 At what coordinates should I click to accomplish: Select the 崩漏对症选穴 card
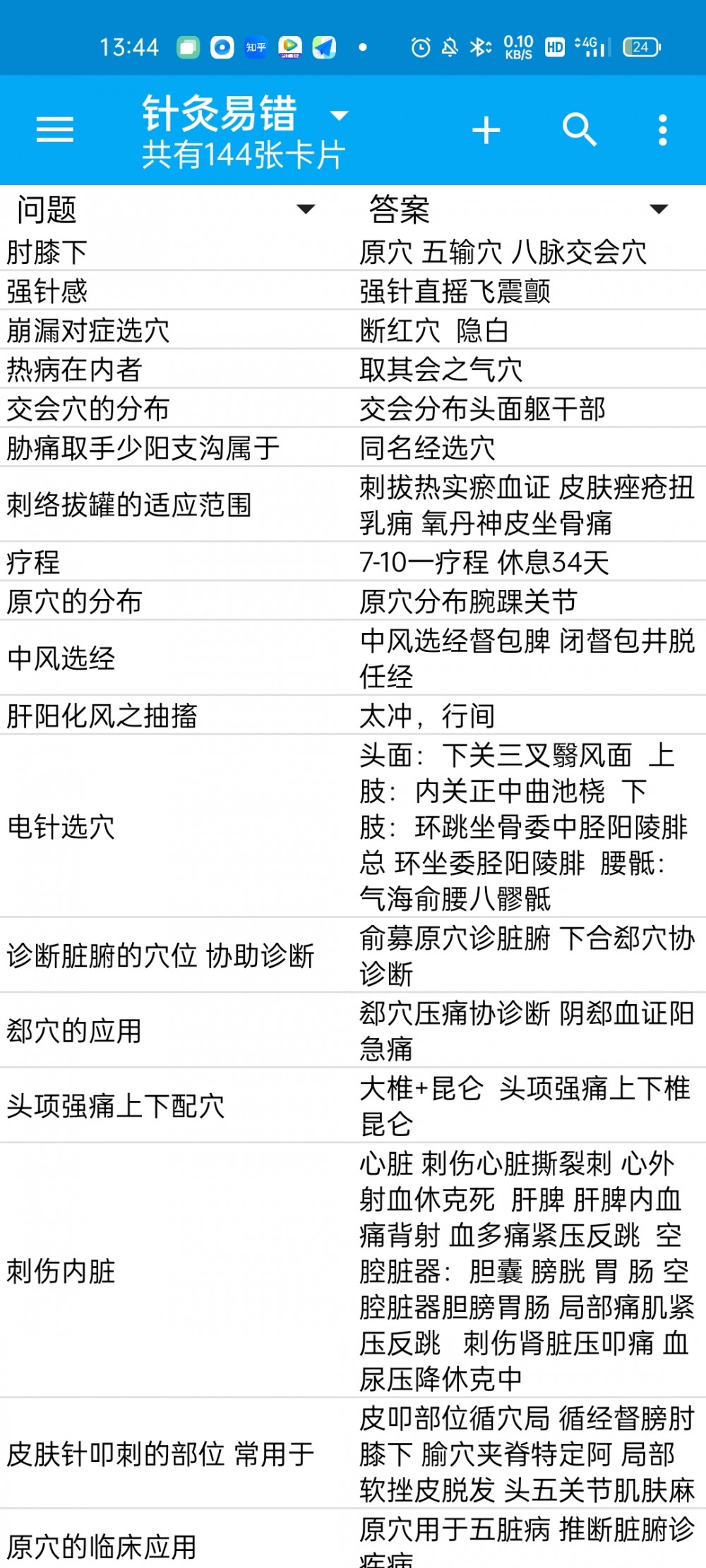tap(353, 330)
